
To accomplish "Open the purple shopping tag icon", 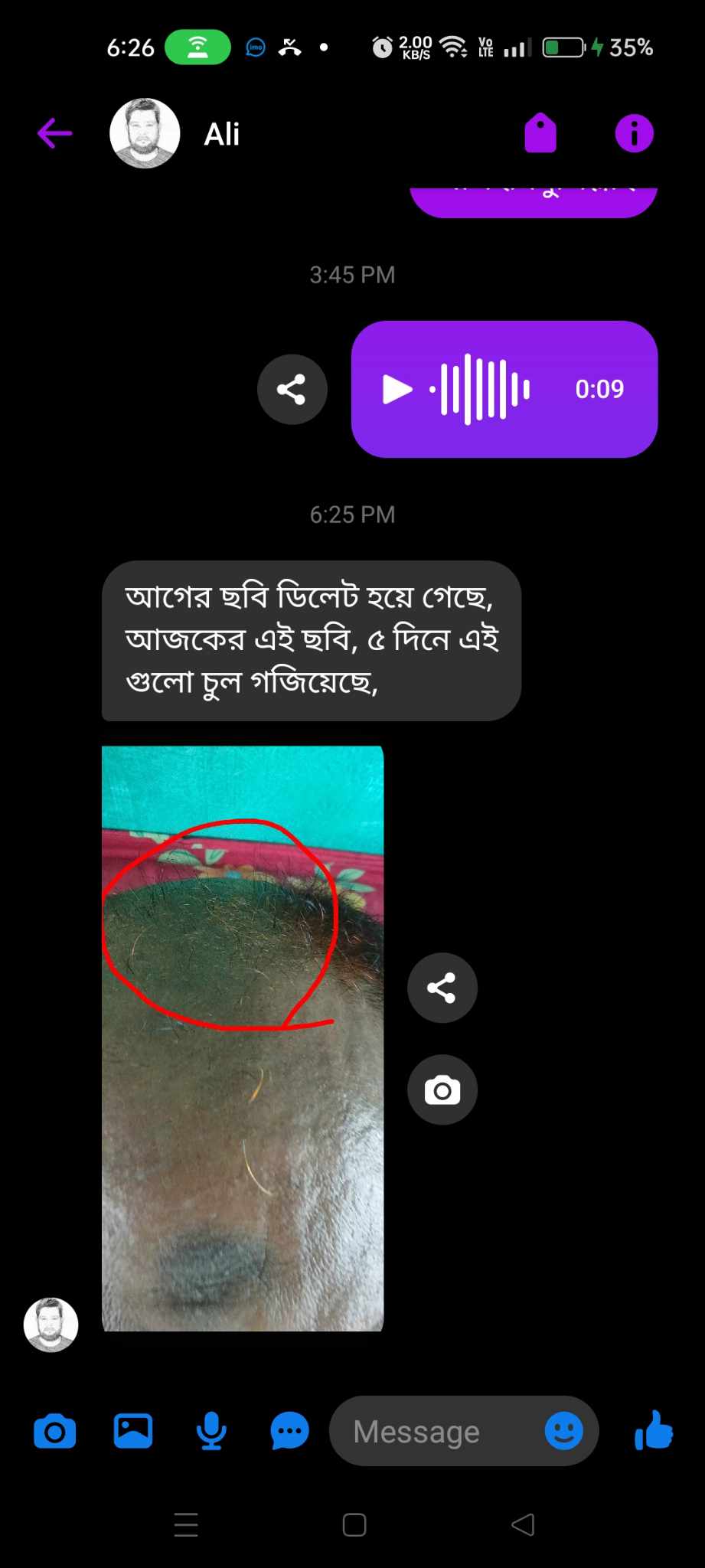I will coord(540,133).
